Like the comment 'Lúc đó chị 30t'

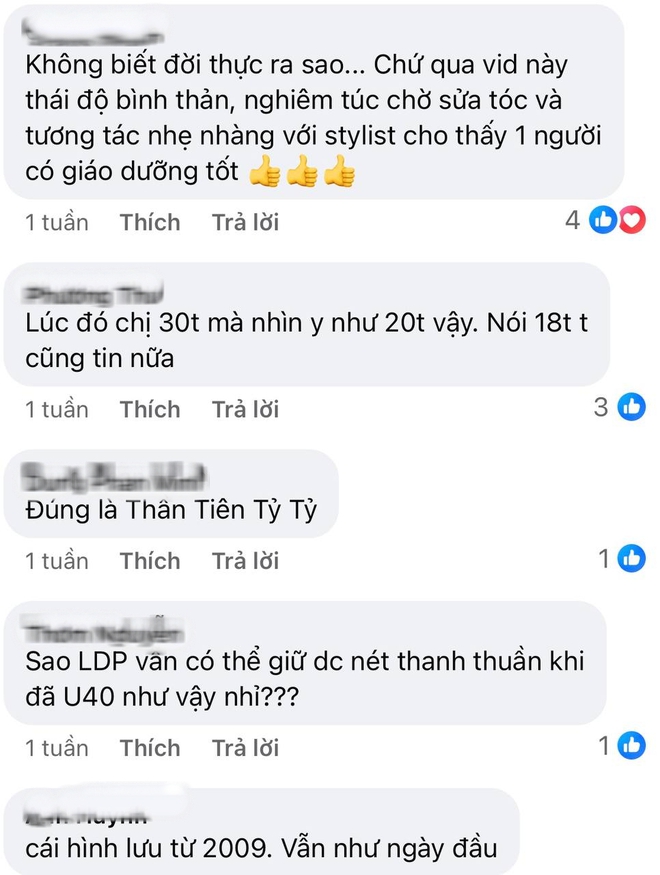point(150,409)
